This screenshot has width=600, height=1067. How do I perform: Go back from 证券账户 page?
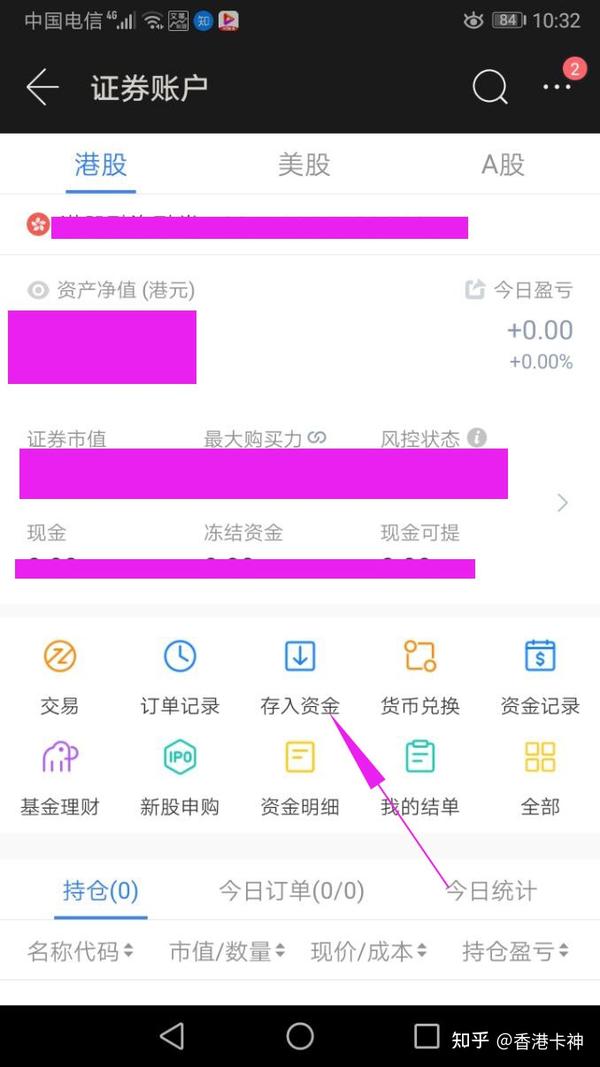click(42, 87)
